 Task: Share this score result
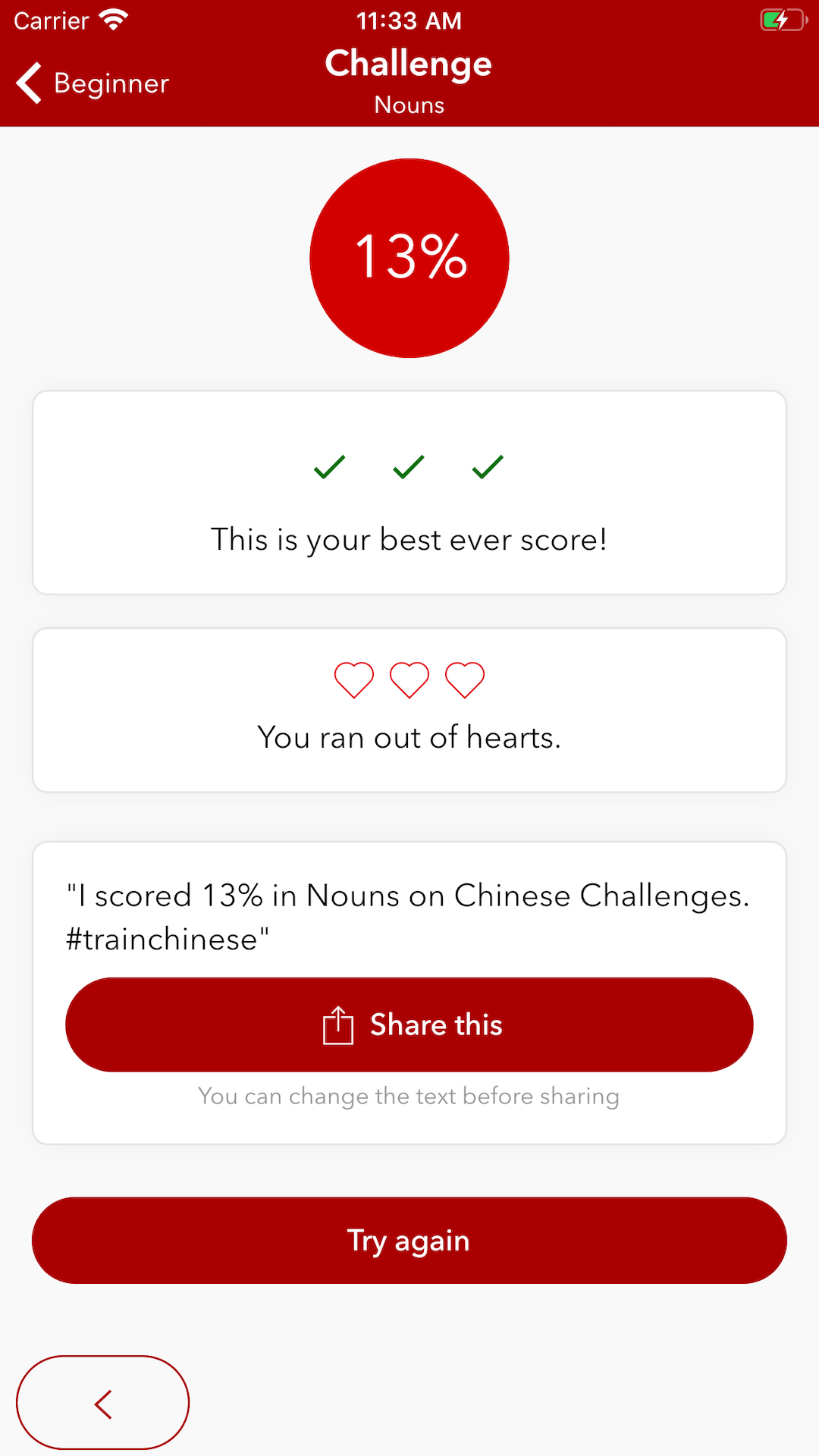coord(409,1025)
